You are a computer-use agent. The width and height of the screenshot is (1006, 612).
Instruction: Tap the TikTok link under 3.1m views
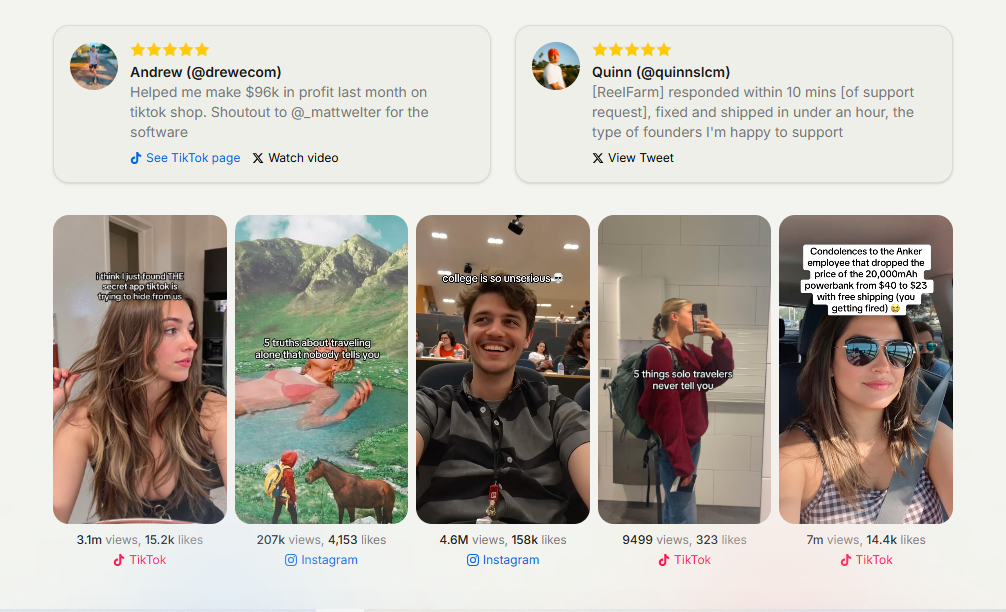pyautogui.click(x=140, y=560)
